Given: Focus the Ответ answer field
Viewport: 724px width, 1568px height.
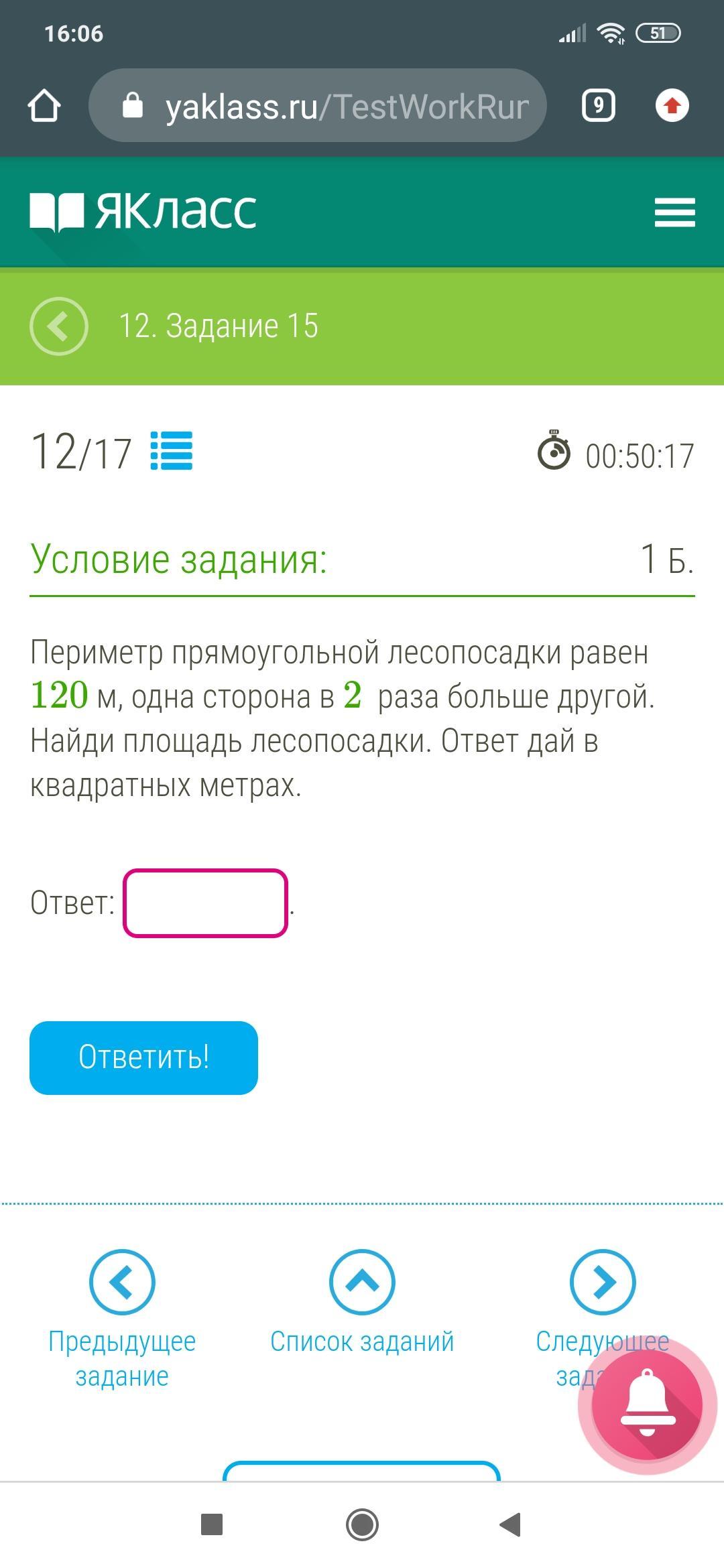Looking at the screenshot, I should [x=205, y=903].
